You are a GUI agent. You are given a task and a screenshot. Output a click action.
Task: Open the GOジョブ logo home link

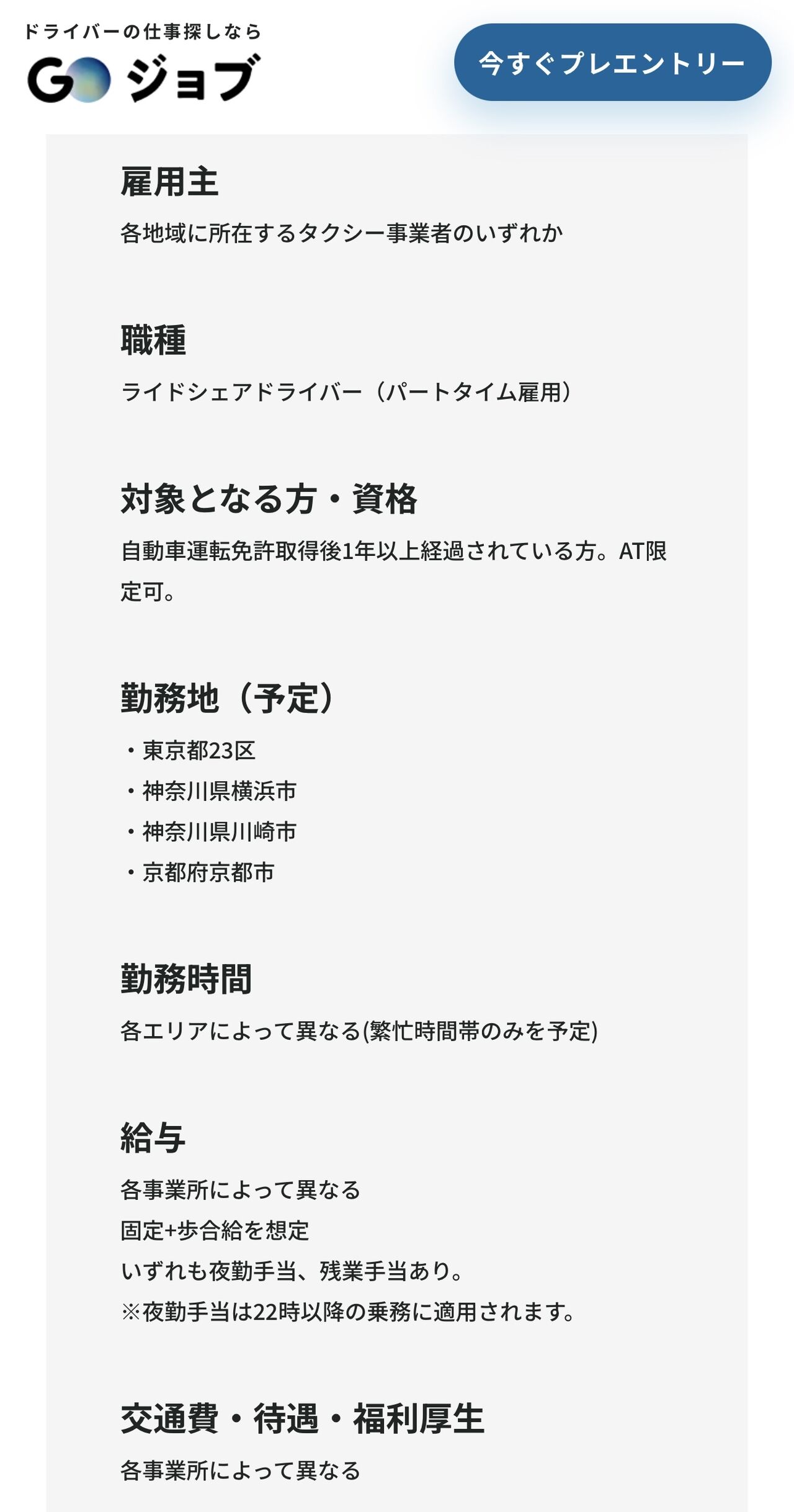tap(143, 63)
